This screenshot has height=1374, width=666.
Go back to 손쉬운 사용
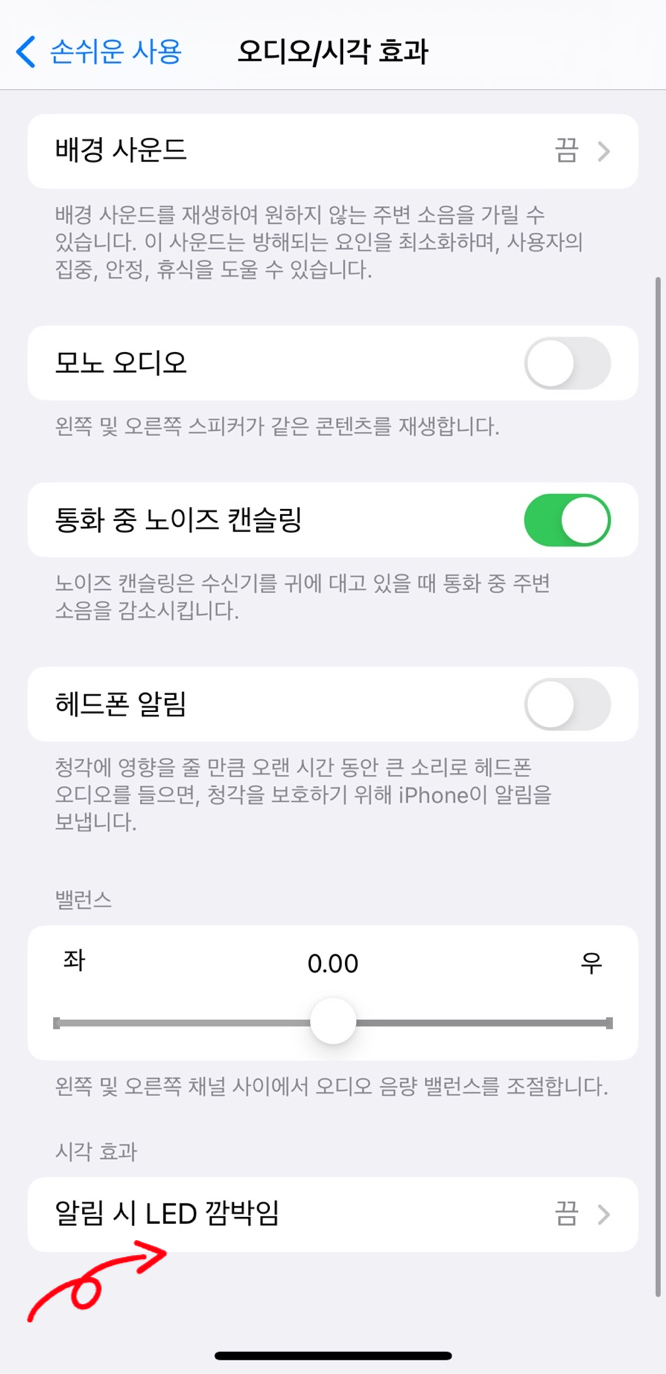click(100, 51)
